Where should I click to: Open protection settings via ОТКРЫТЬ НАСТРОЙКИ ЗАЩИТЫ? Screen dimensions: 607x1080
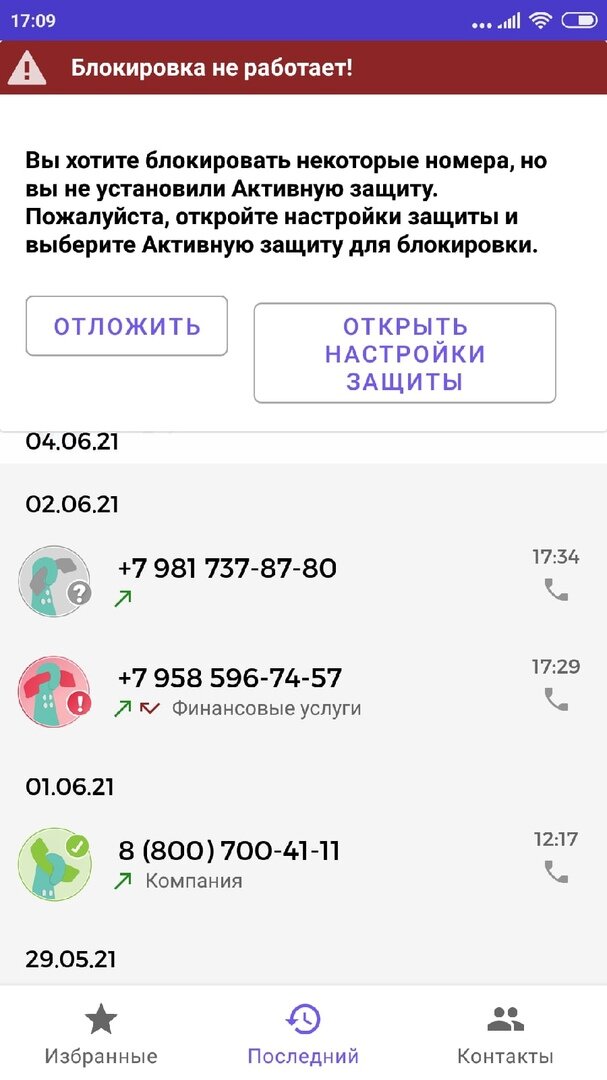click(x=404, y=353)
